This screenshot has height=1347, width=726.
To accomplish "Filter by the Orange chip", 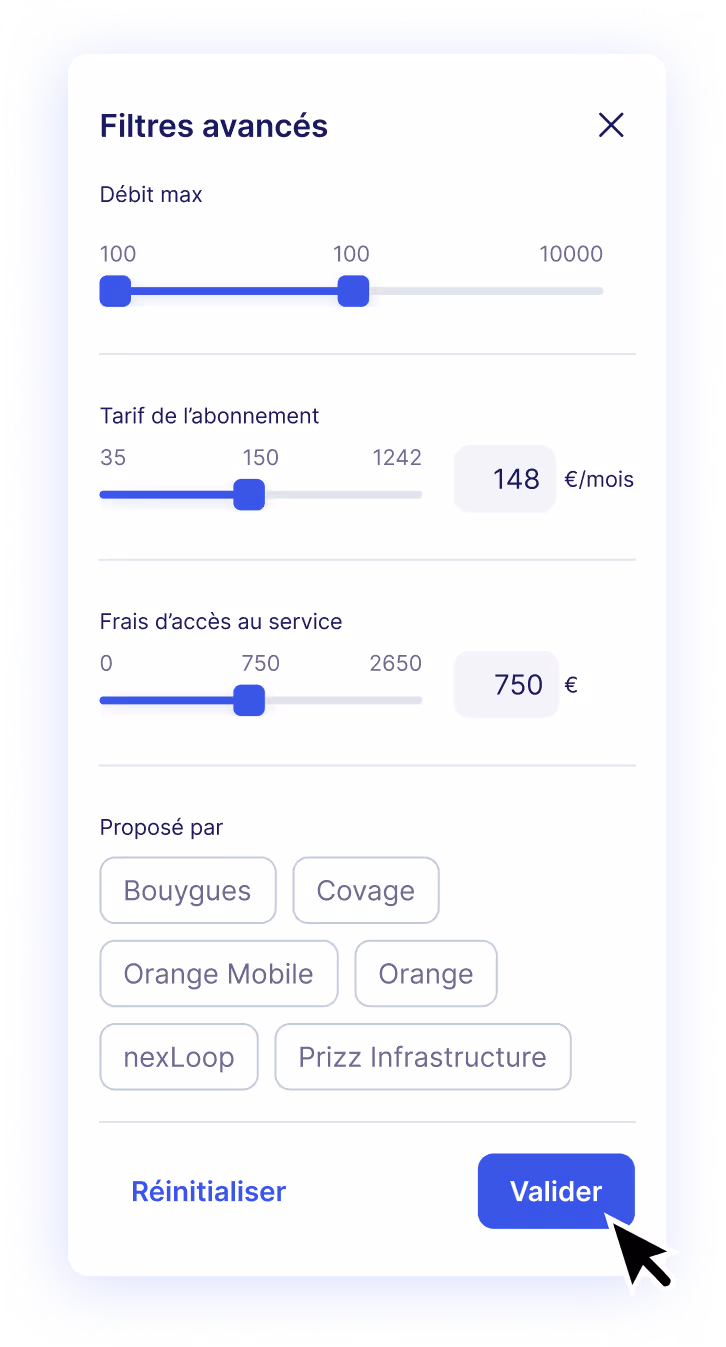I will pos(426,973).
